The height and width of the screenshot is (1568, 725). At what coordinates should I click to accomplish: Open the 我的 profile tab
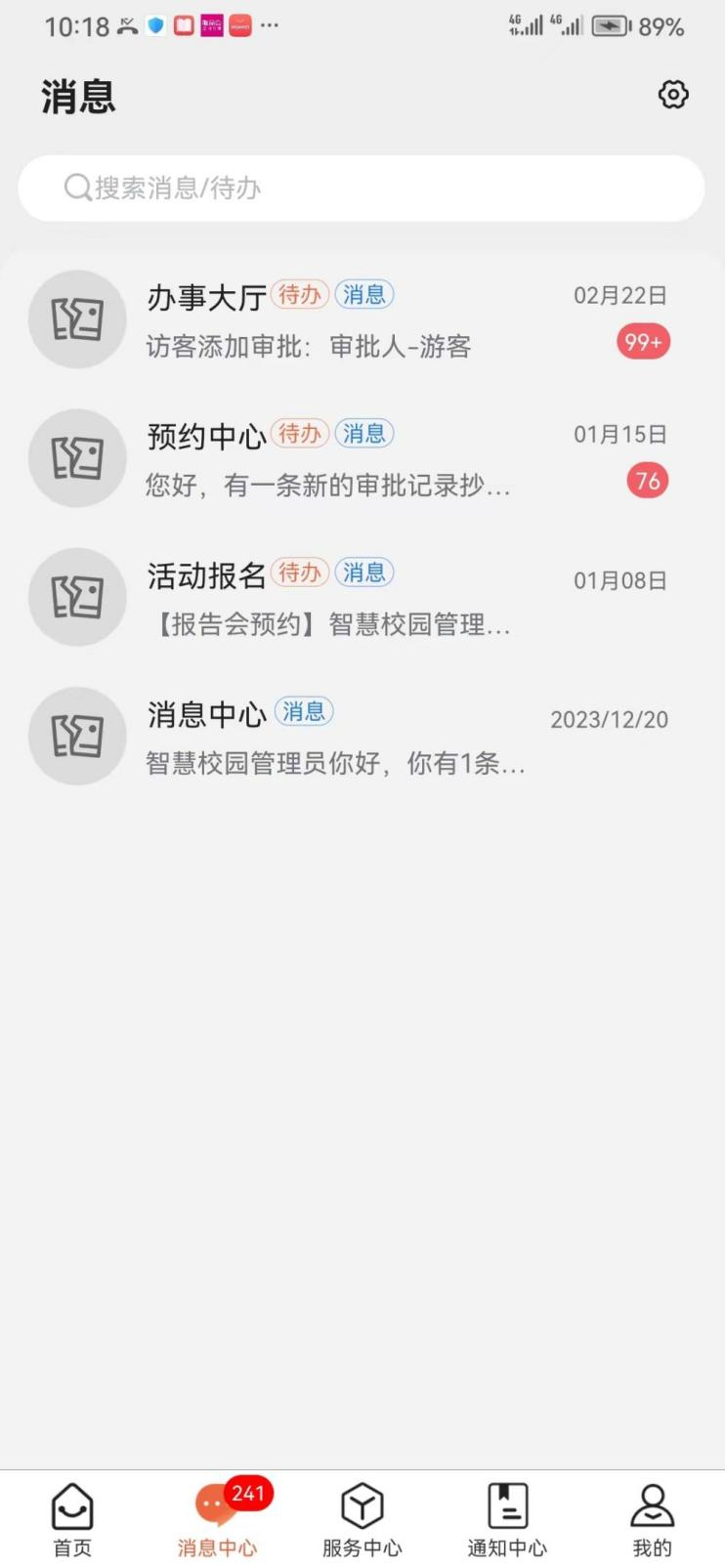(x=652, y=1519)
